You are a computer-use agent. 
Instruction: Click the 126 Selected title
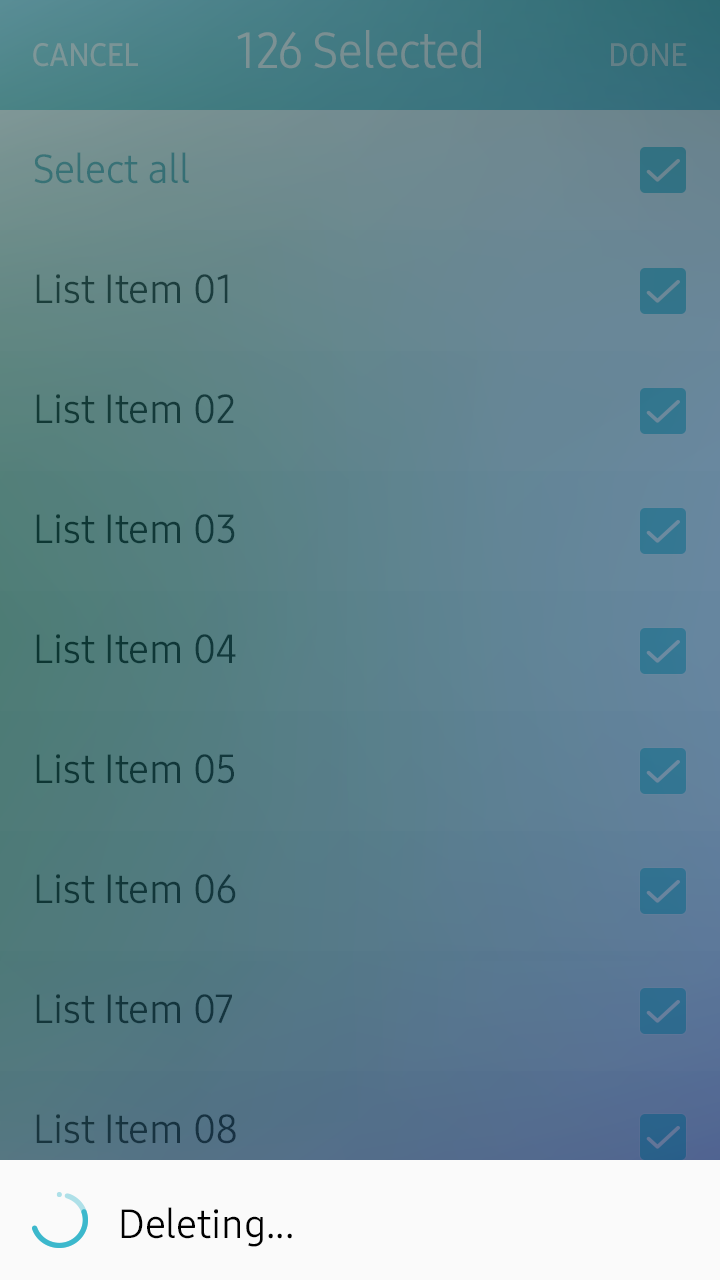[x=361, y=50]
